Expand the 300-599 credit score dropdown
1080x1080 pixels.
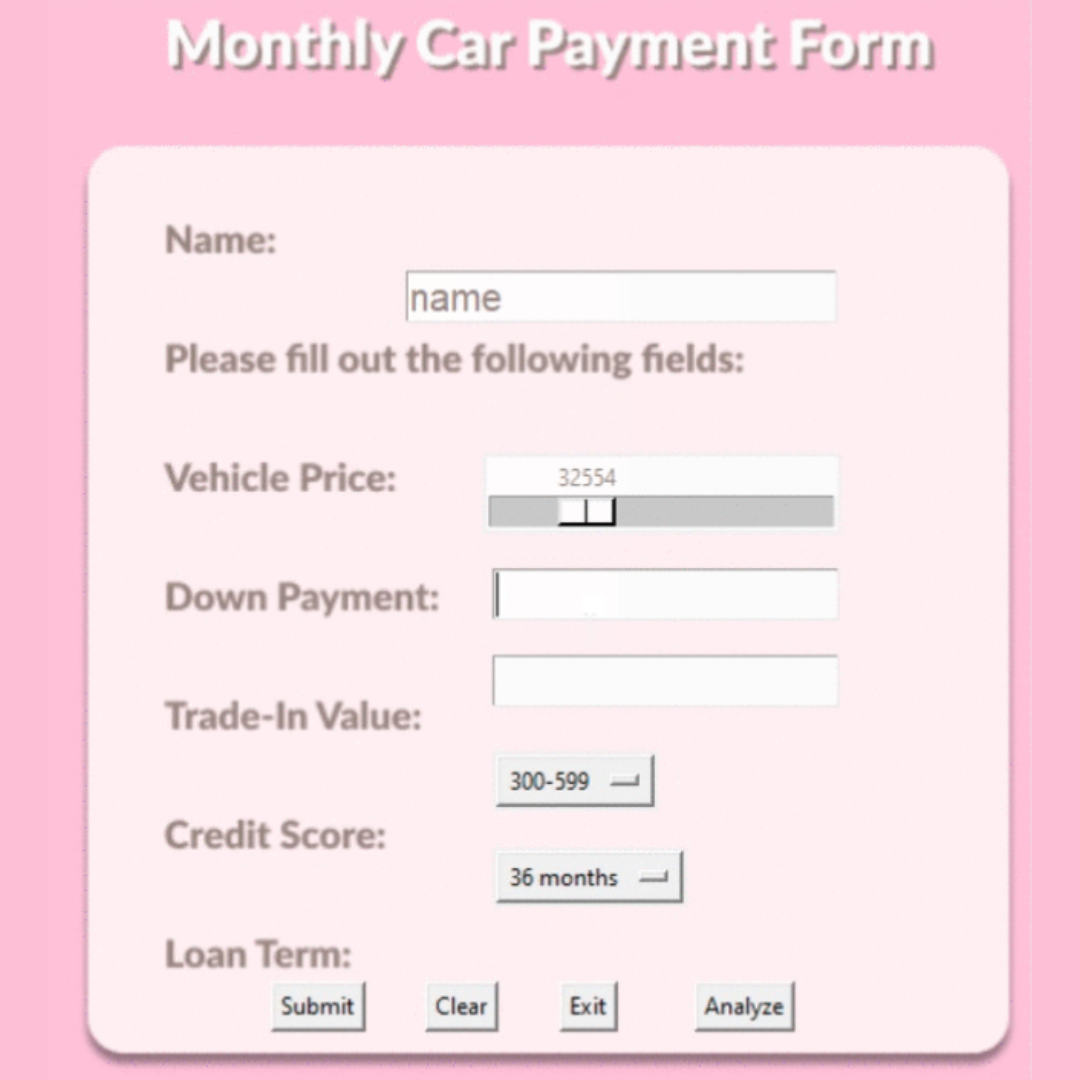pos(574,781)
